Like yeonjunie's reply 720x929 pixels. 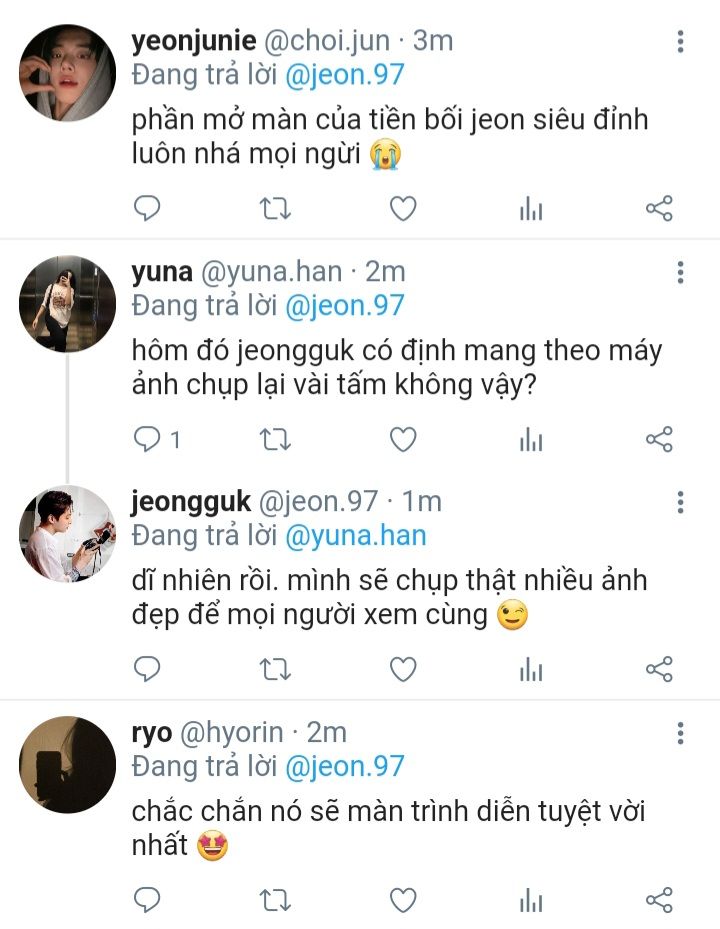pyautogui.click(x=402, y=208)
